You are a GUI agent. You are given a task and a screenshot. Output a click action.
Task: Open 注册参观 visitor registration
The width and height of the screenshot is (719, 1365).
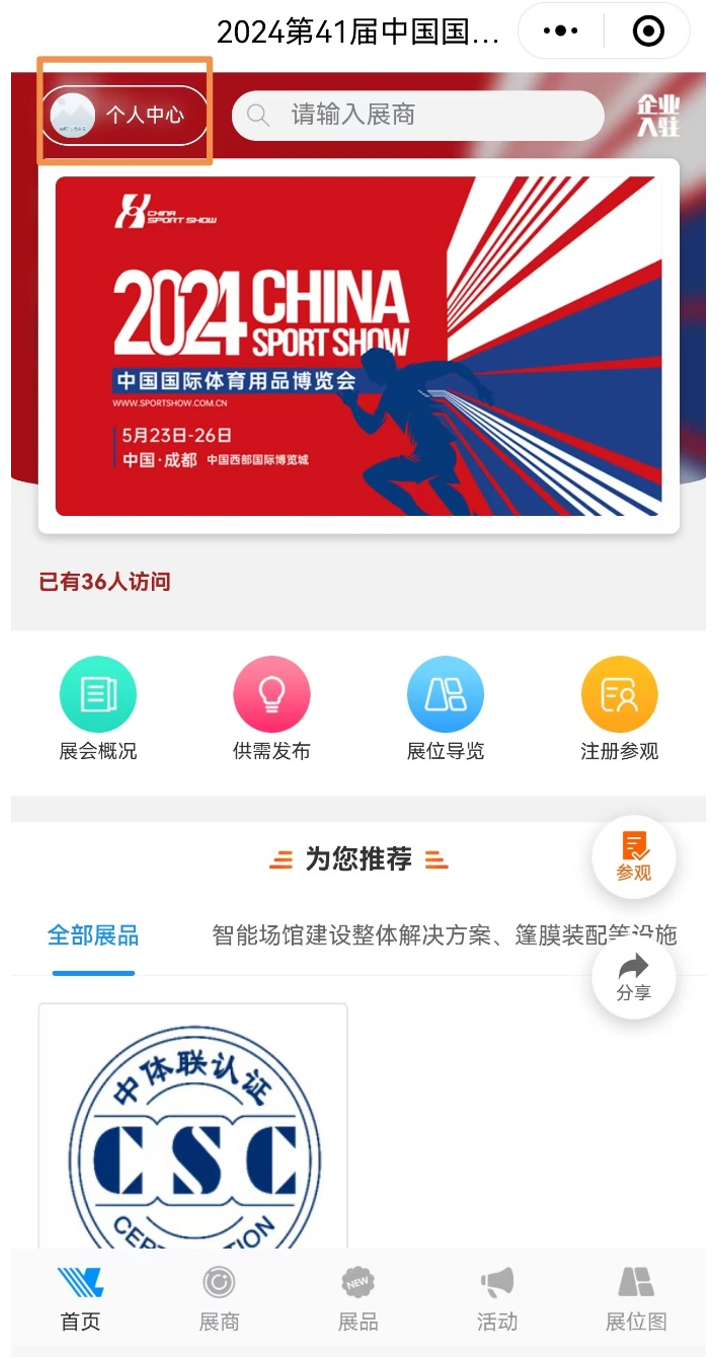619,708
